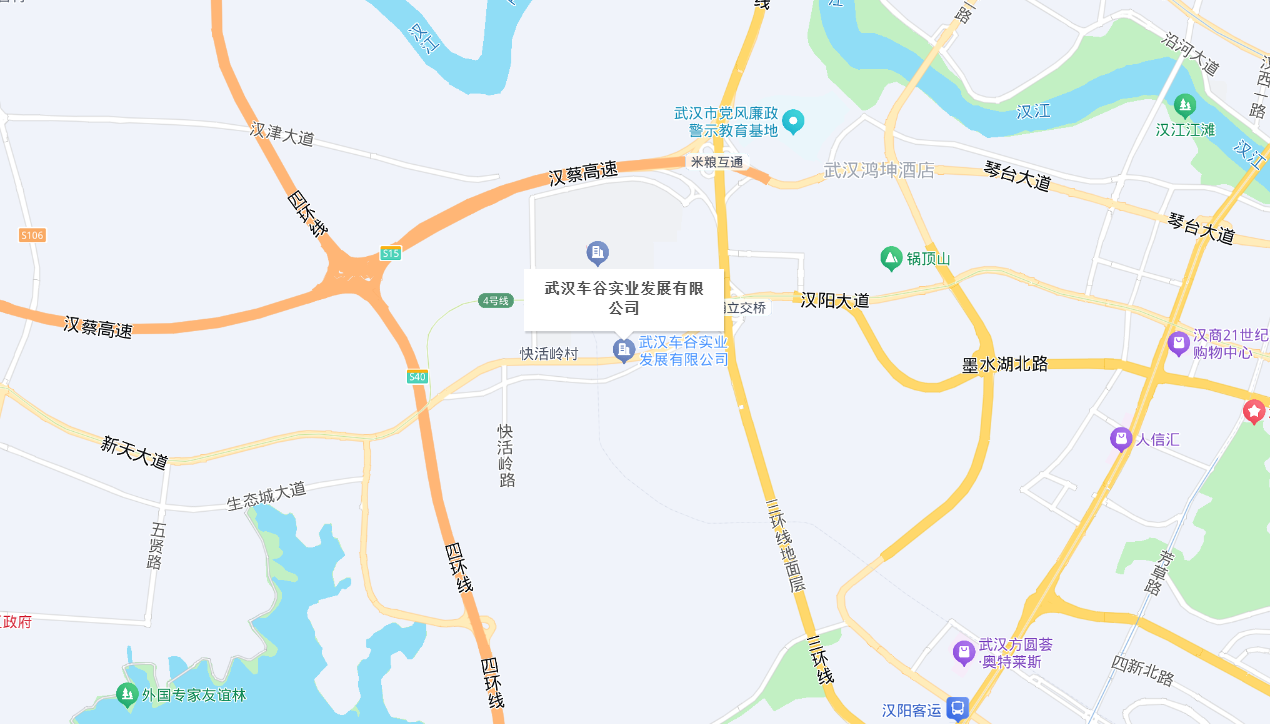This screenshot has width=1270, height=724.
Task: Tap the 人信汇 shopping marker
Action: point(1122,439)
